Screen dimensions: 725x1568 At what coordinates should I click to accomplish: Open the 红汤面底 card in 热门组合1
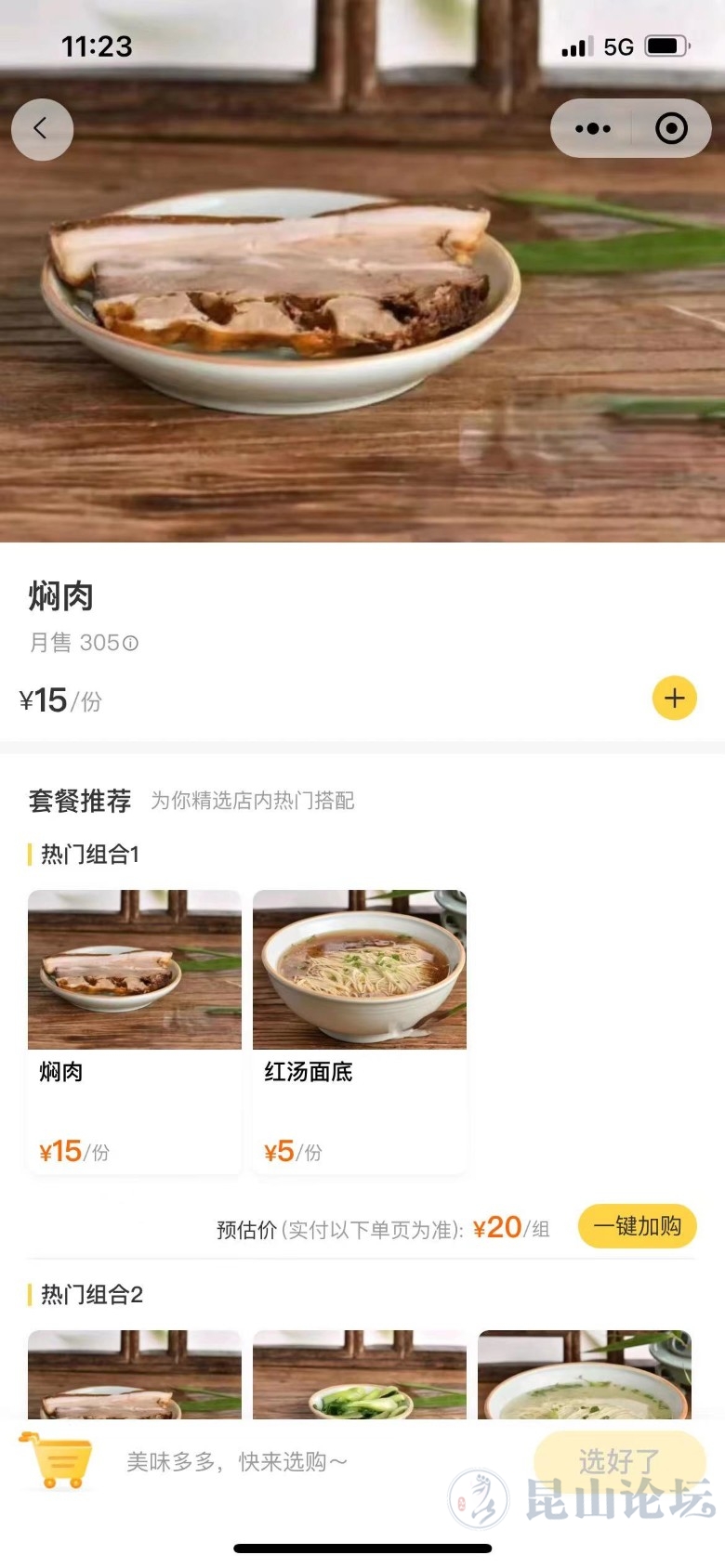(x=360, y=1031)
